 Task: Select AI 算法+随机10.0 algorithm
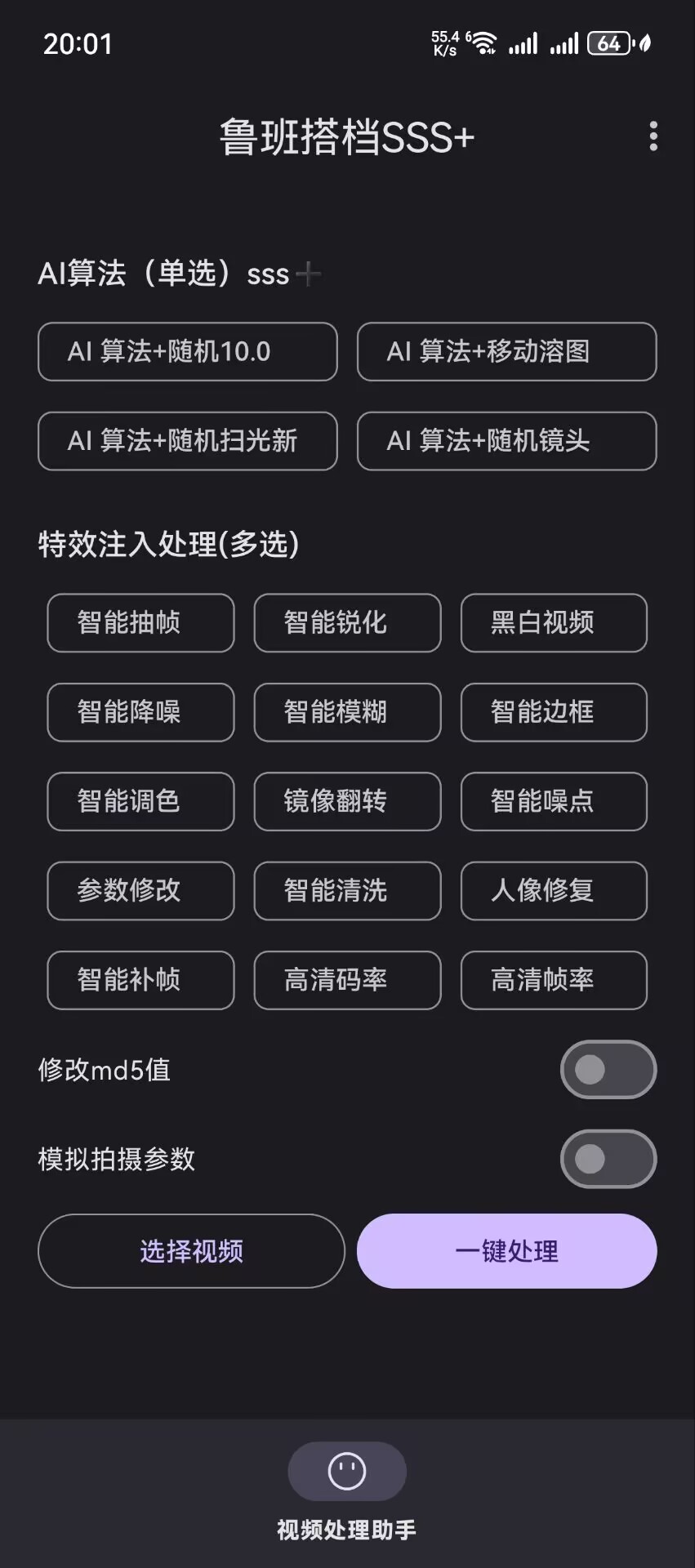(187, 352)
